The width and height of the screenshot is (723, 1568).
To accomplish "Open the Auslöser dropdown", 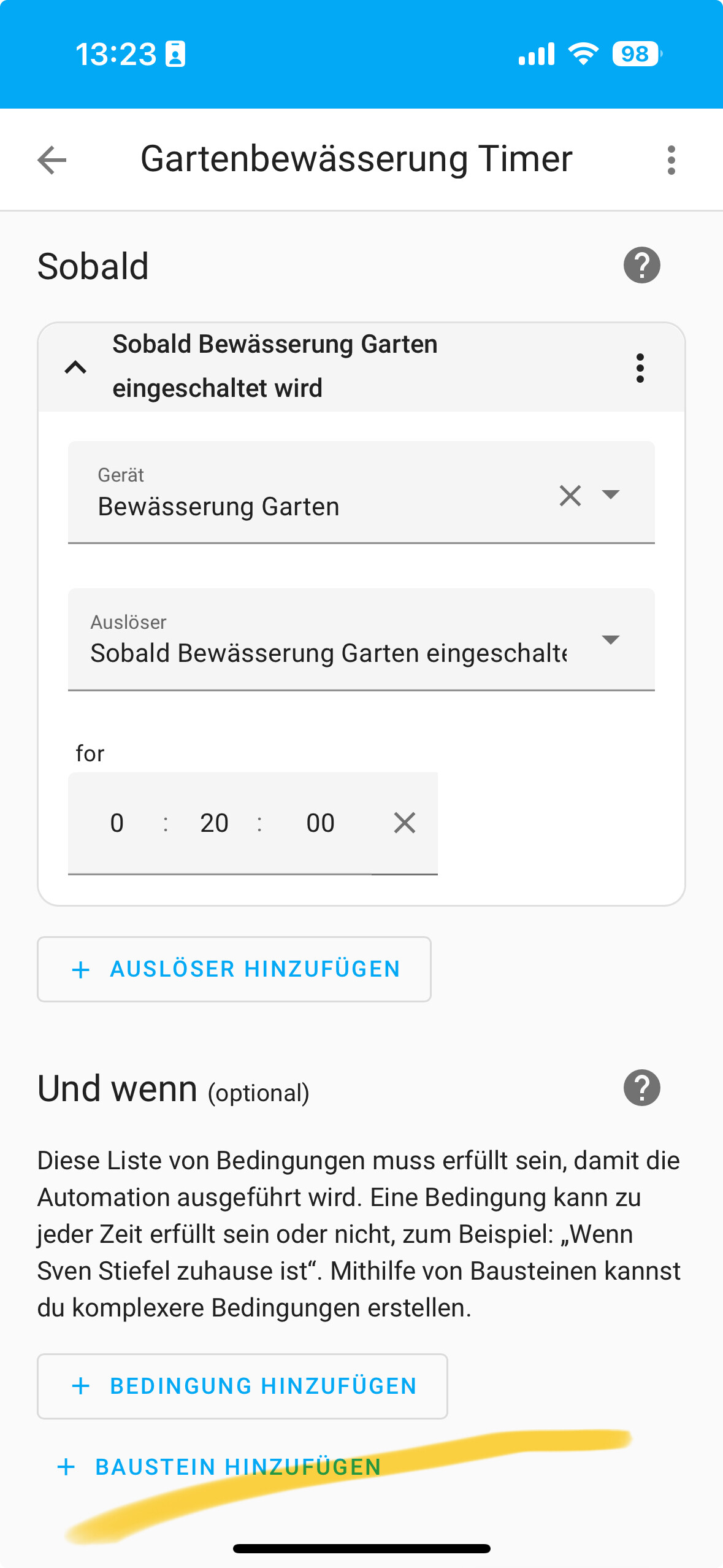I will (361, 639).
